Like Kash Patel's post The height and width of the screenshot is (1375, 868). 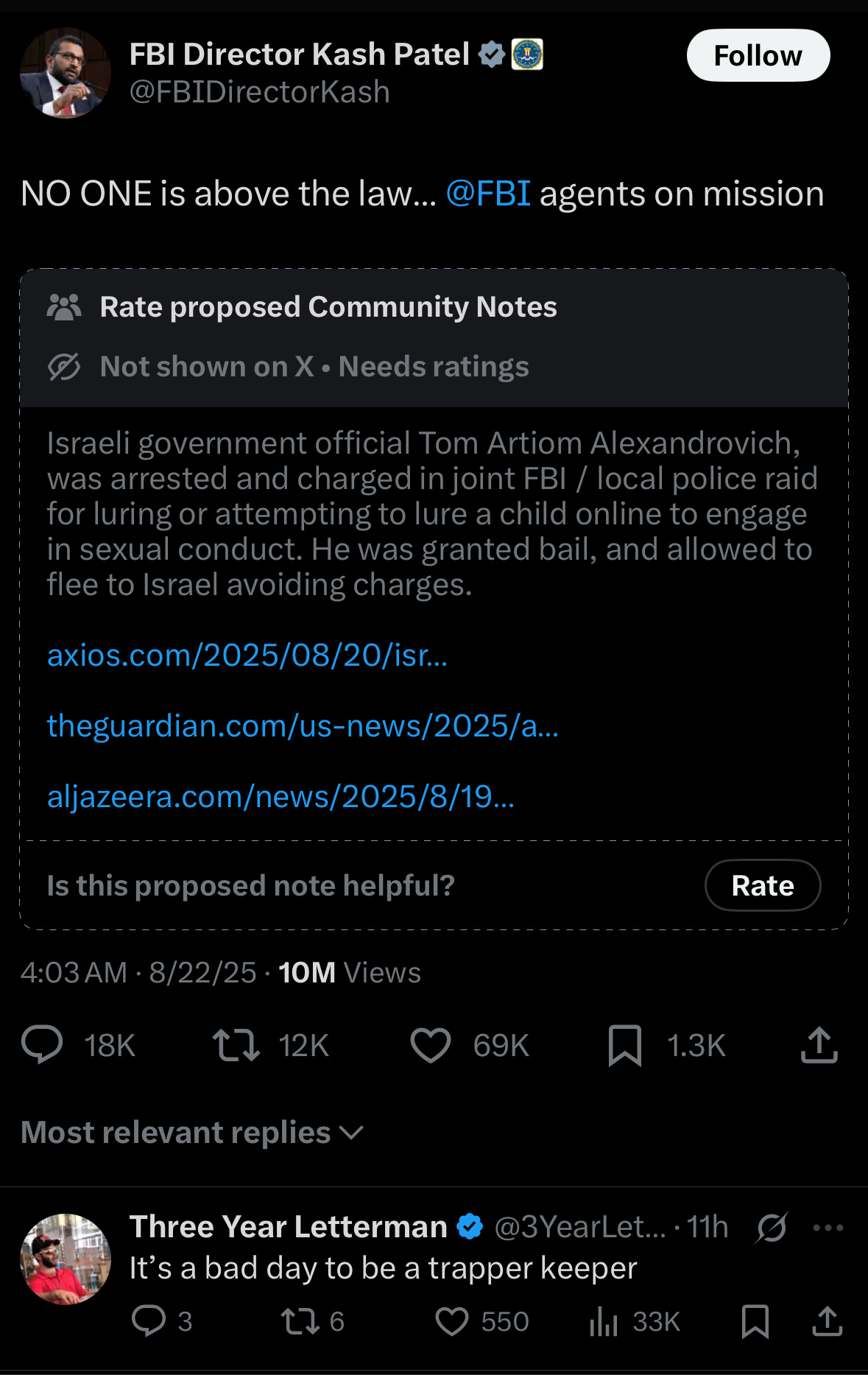pyautogui.click(x=431, y=1045)
